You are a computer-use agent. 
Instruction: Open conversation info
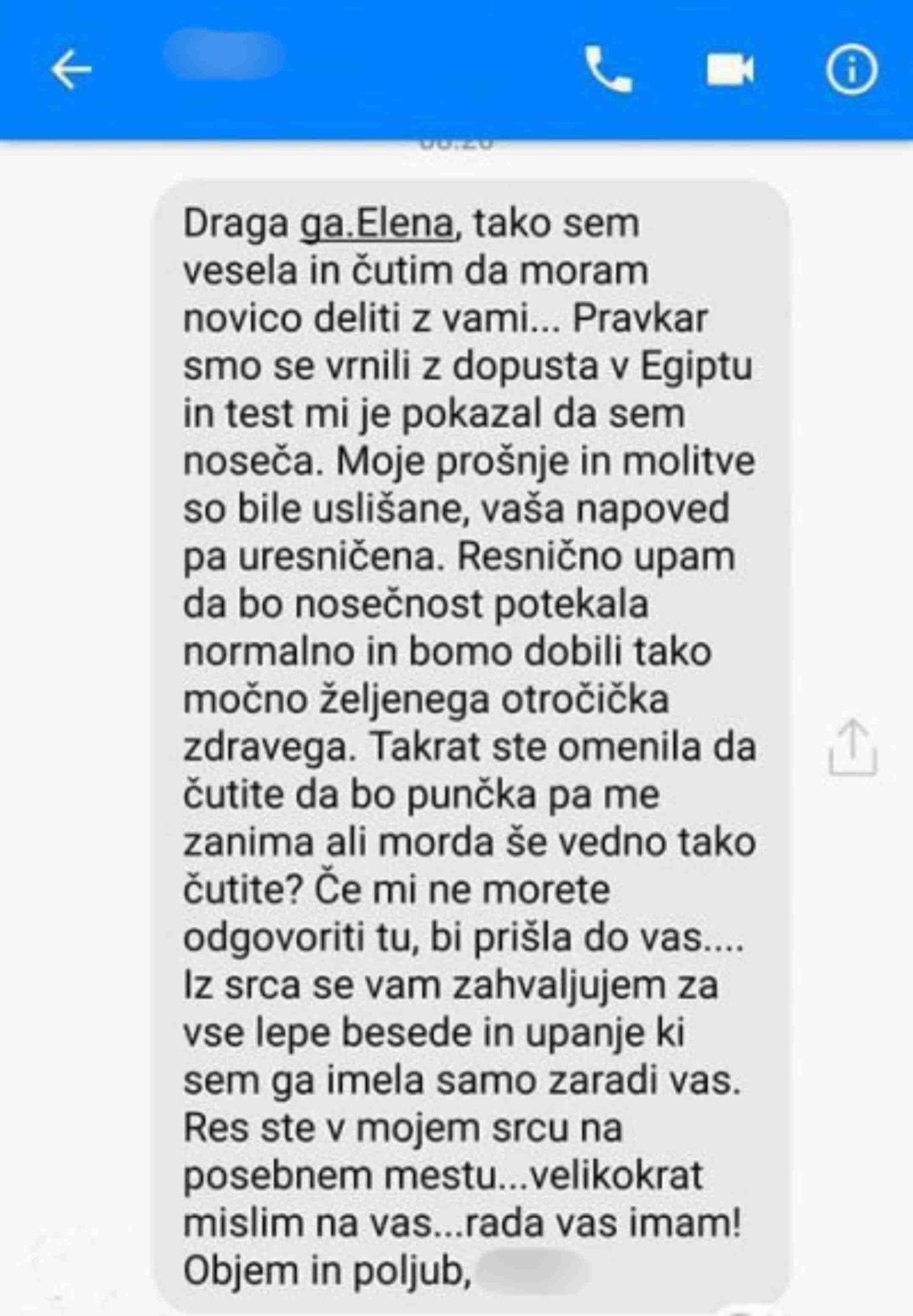click(851, 70)
